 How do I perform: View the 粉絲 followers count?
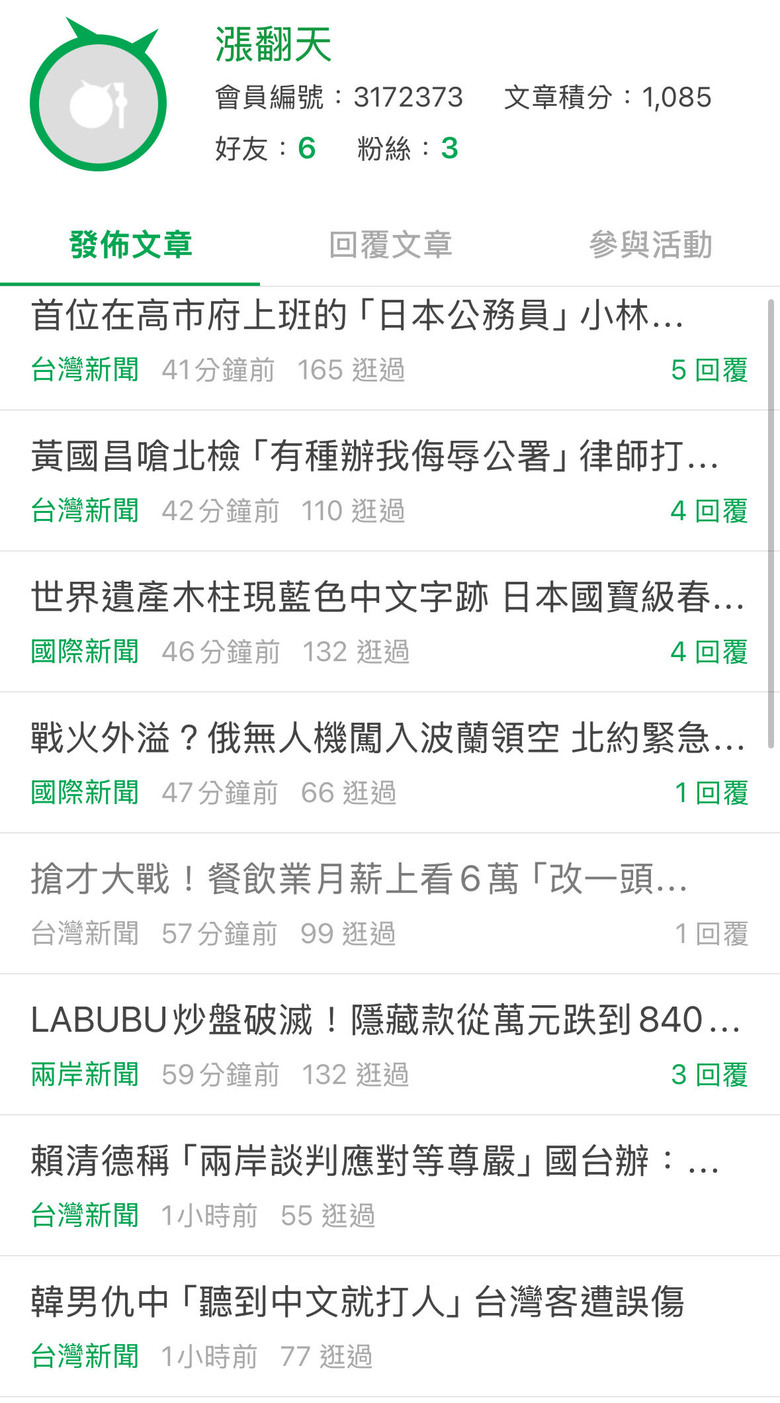(407, 148)
